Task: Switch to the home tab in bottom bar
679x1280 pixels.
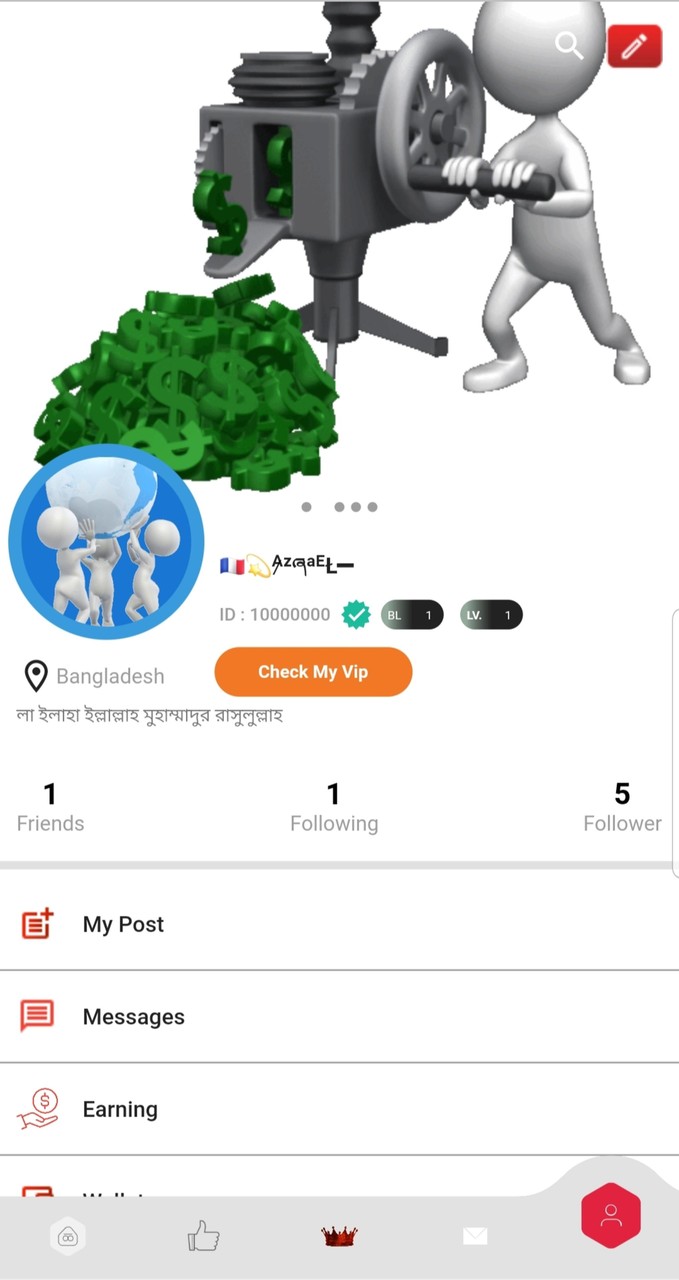Action: click(x=68, y=1237)
